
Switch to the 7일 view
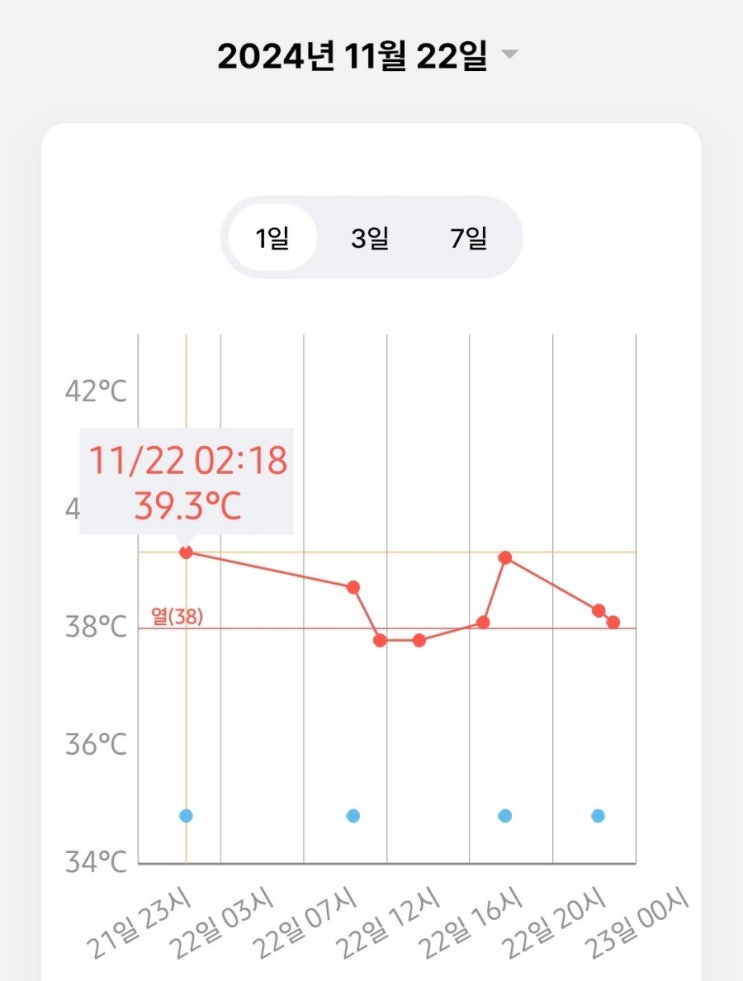coord(468,239)
